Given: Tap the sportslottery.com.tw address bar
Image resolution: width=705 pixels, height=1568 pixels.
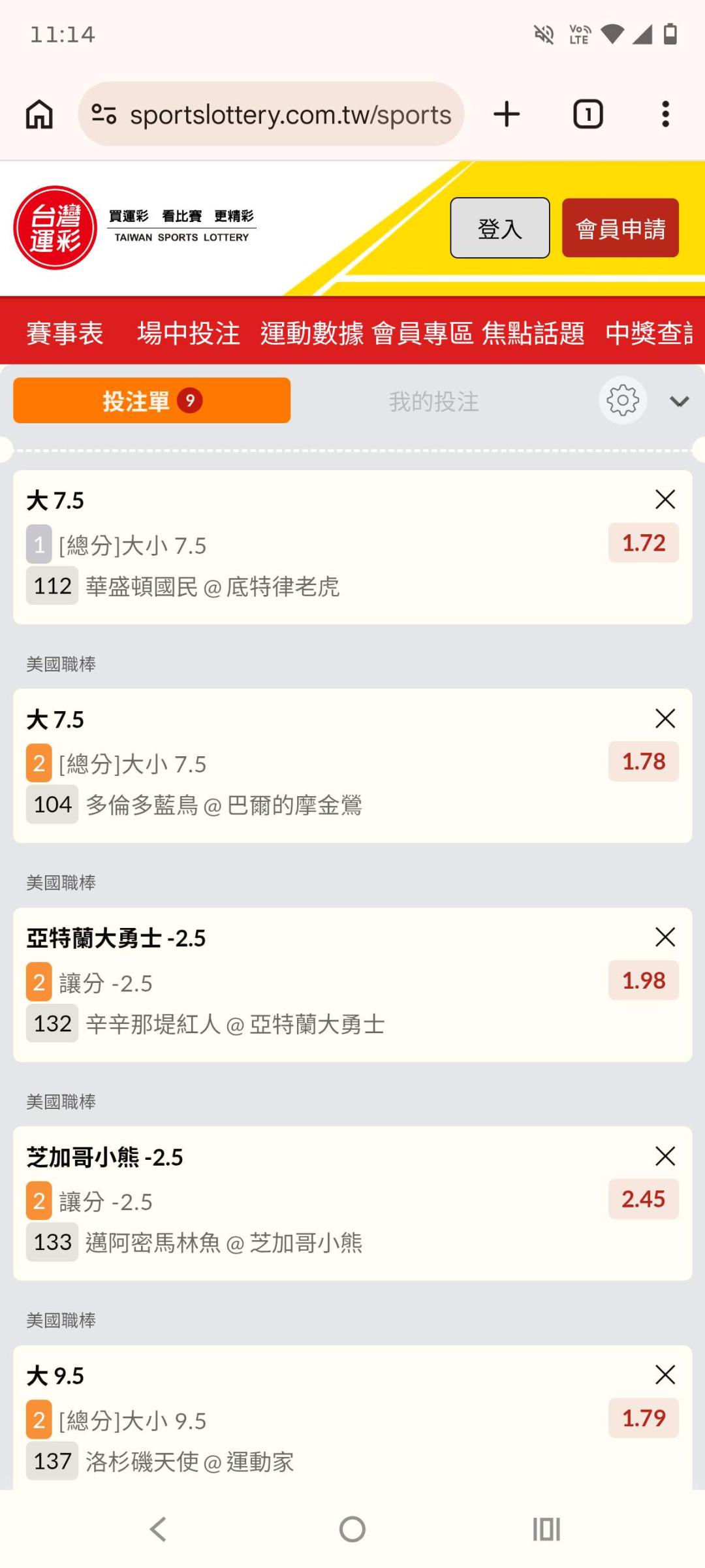Looking at the screenshot, I should (x=271, y=114).
